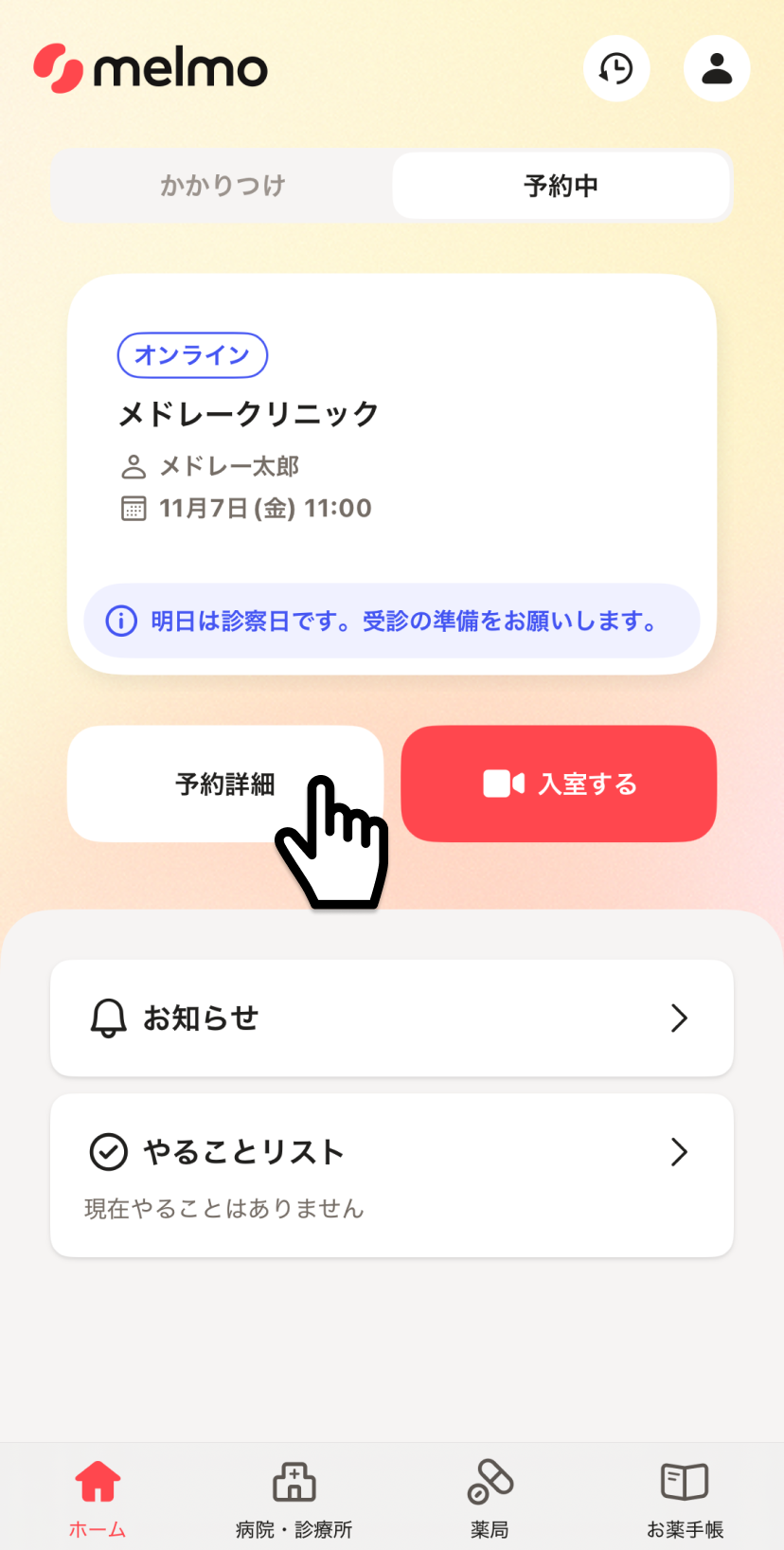
Task: Open the 薬局 tab
Action: click(490, 1497)
